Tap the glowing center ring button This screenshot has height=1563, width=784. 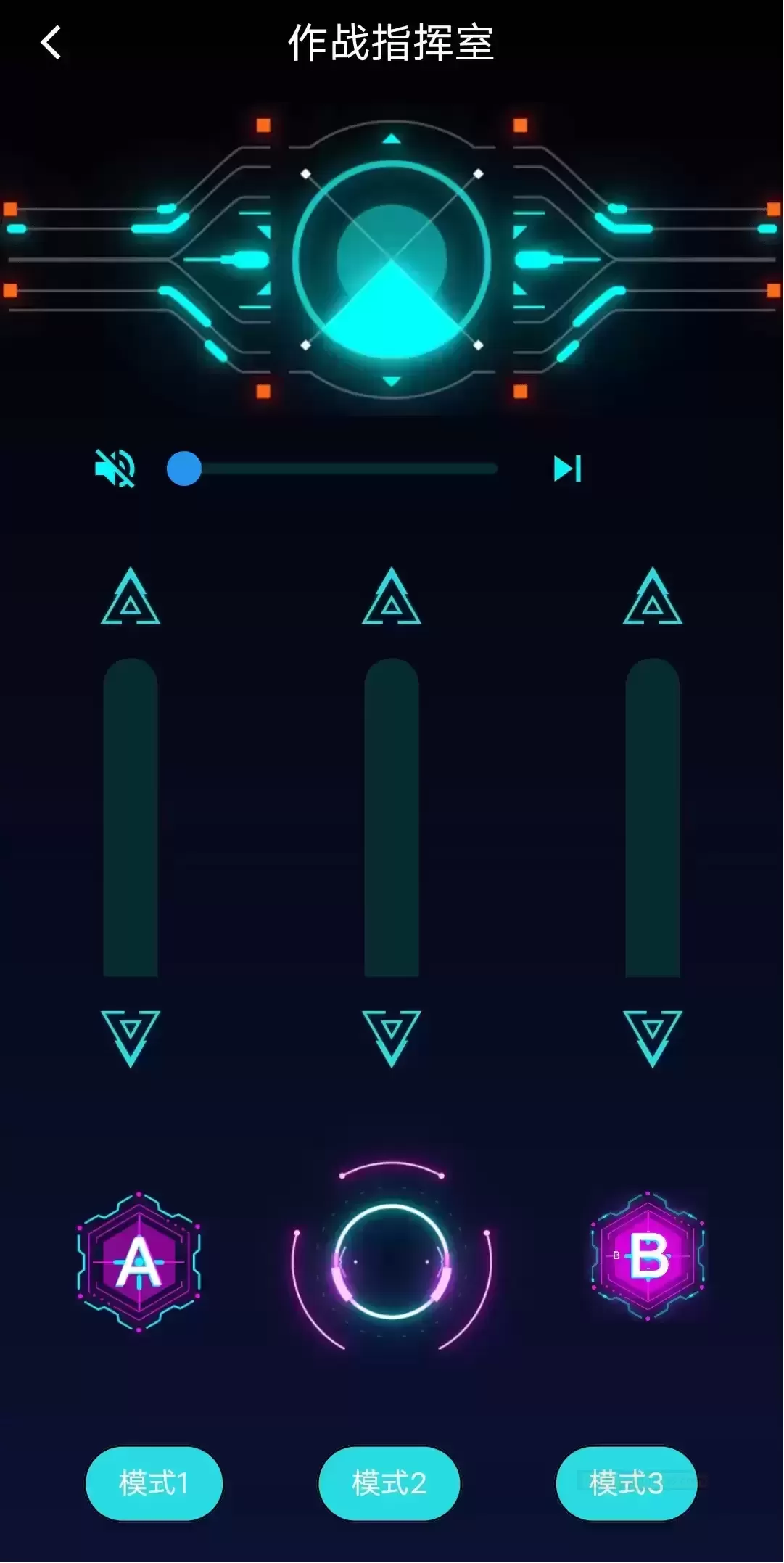392,1262
